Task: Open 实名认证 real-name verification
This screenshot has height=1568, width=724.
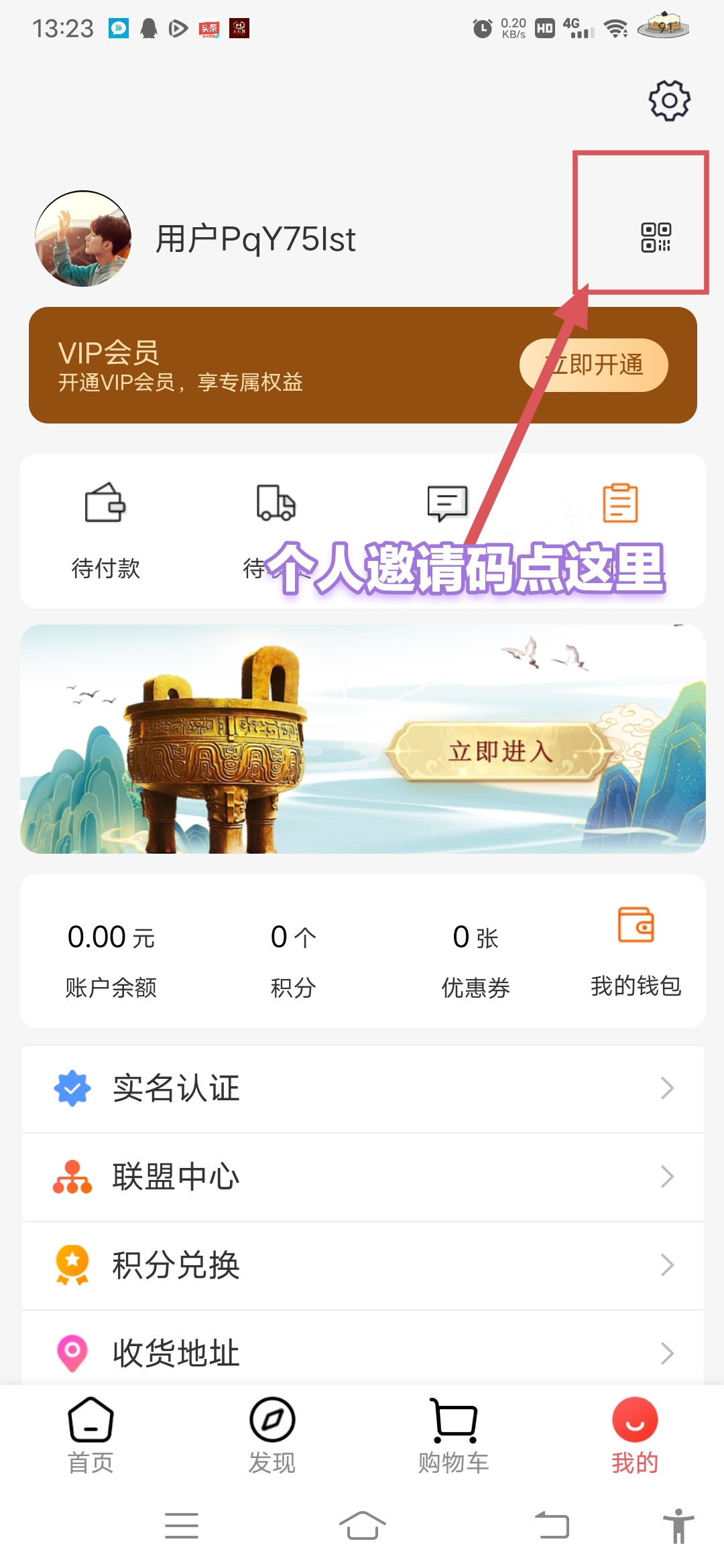Action: (363, 1088)
